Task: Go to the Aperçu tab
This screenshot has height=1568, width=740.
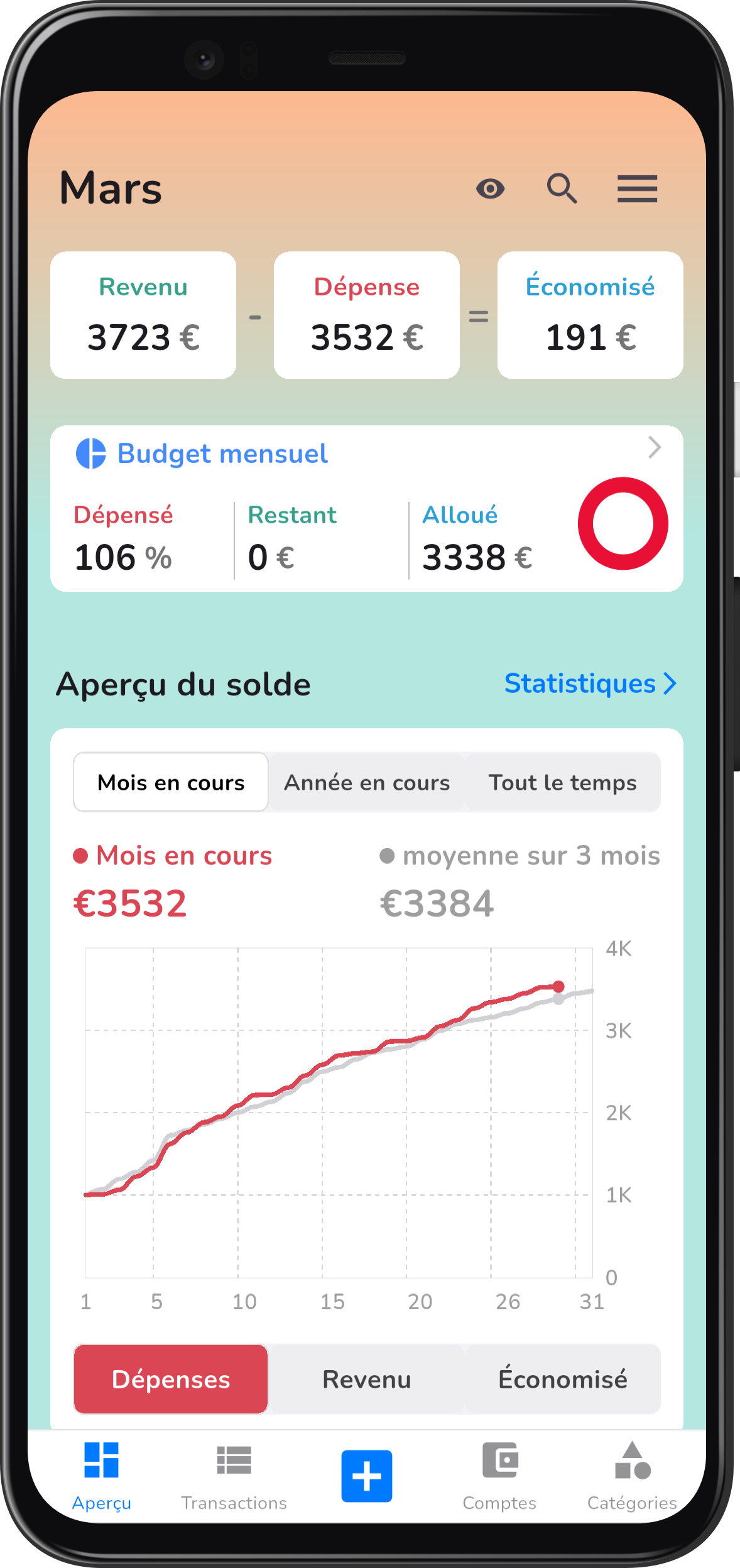Action: [102, 1476]
